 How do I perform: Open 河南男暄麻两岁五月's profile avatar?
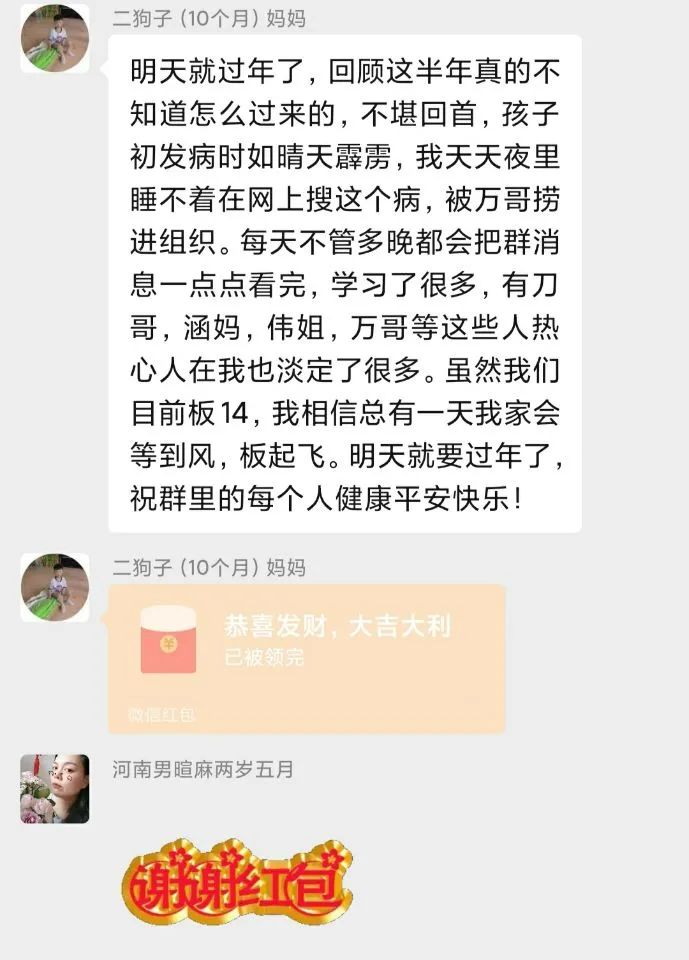[x=55, y=789]
